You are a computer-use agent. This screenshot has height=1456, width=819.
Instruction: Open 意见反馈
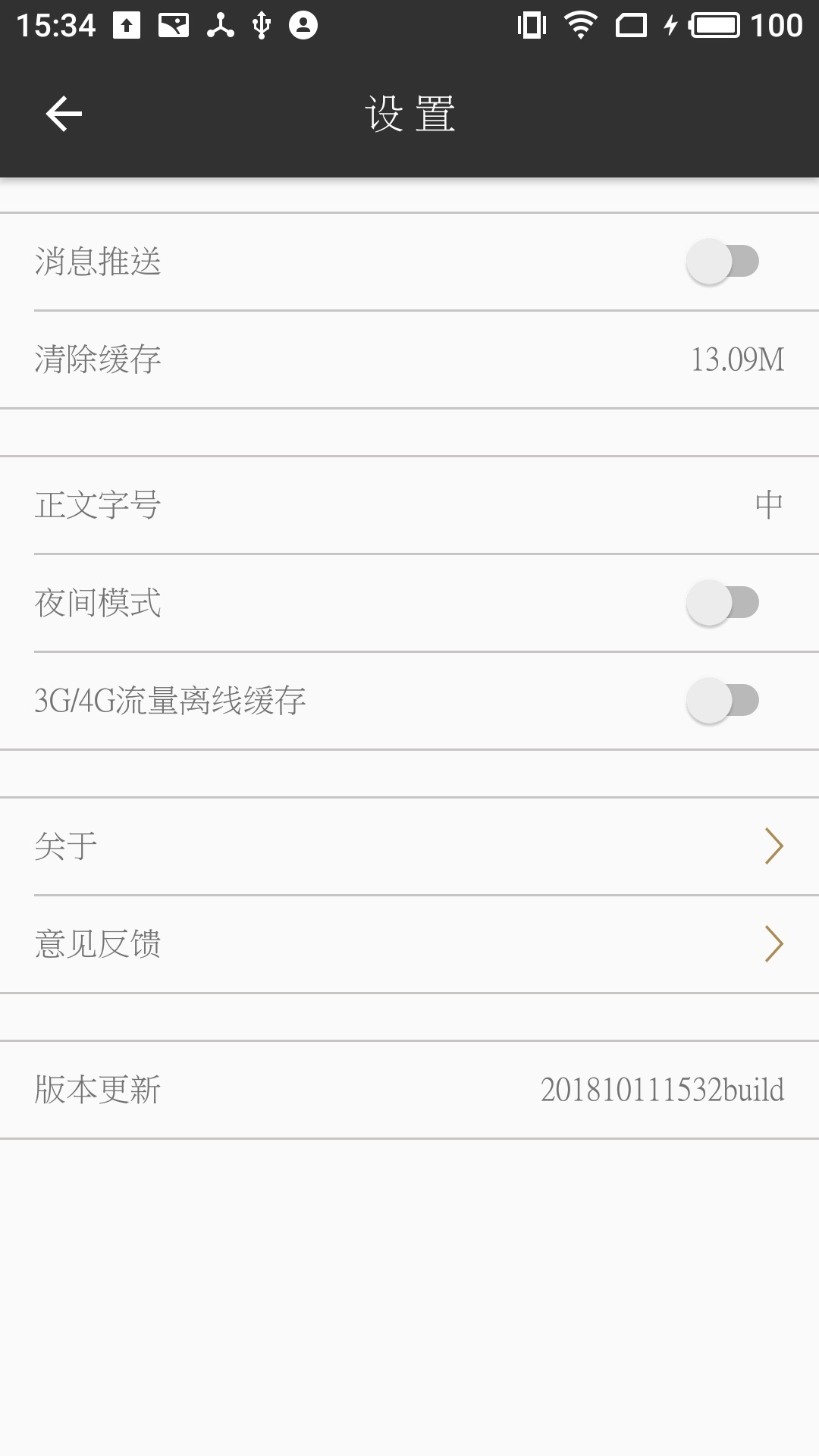409,944
